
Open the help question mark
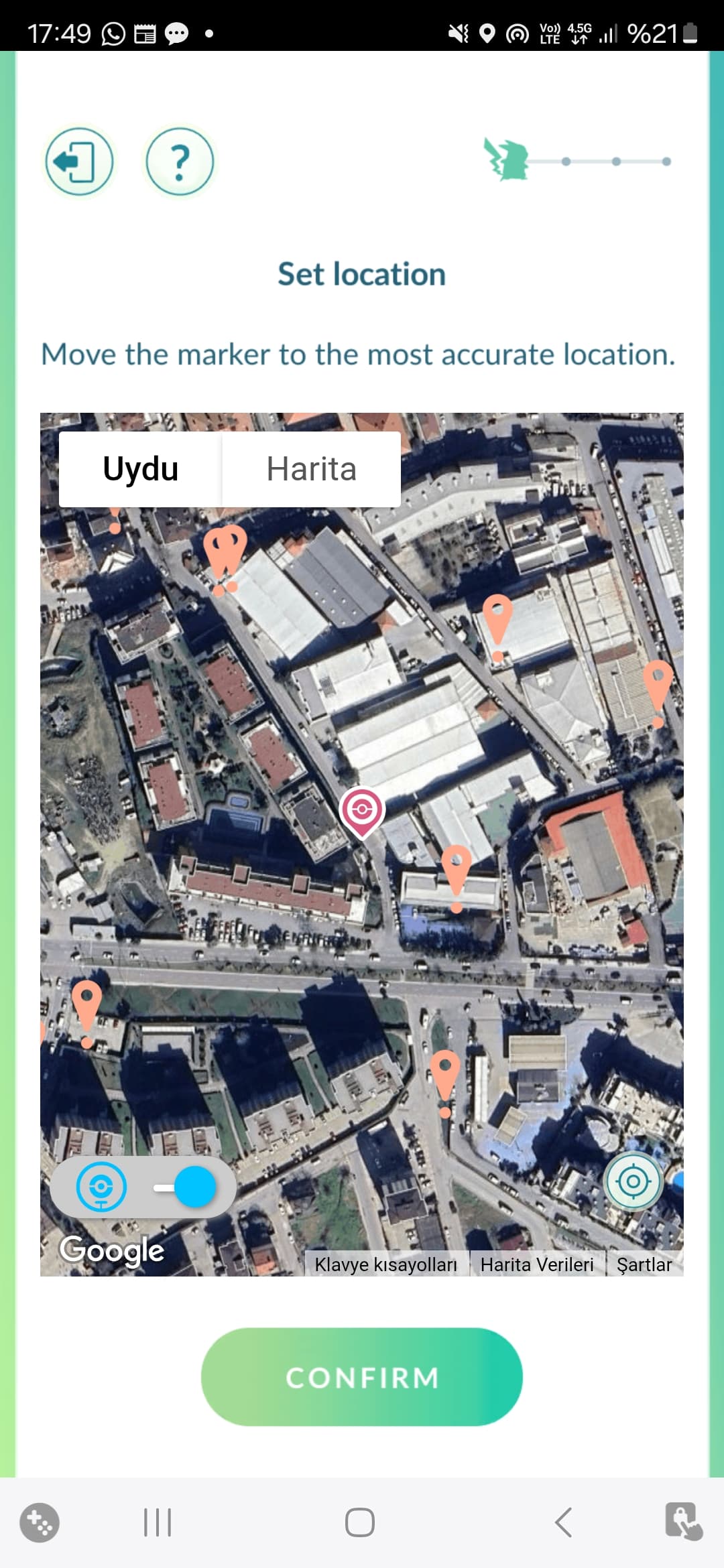tap(180, 161)
